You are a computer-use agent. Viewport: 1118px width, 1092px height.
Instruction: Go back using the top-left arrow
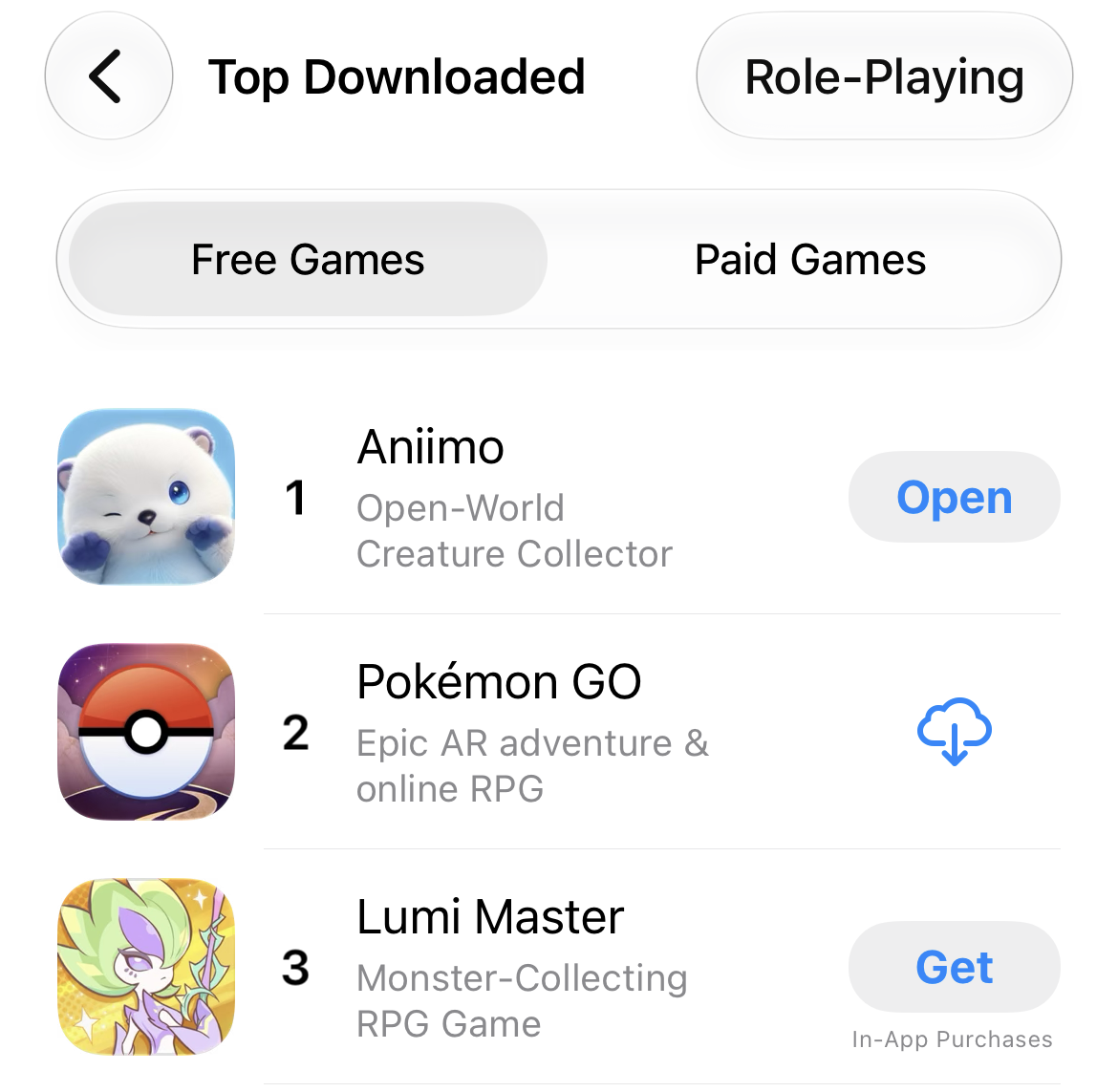(108, 75)
